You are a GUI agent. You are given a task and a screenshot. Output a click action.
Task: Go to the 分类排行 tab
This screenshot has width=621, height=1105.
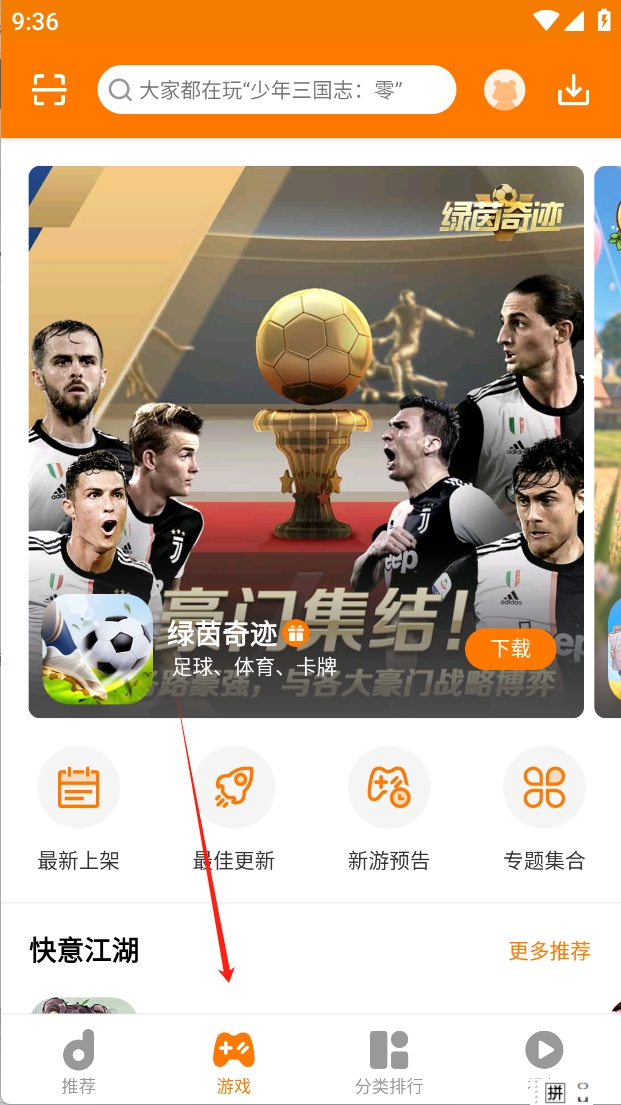(389, 1062)
